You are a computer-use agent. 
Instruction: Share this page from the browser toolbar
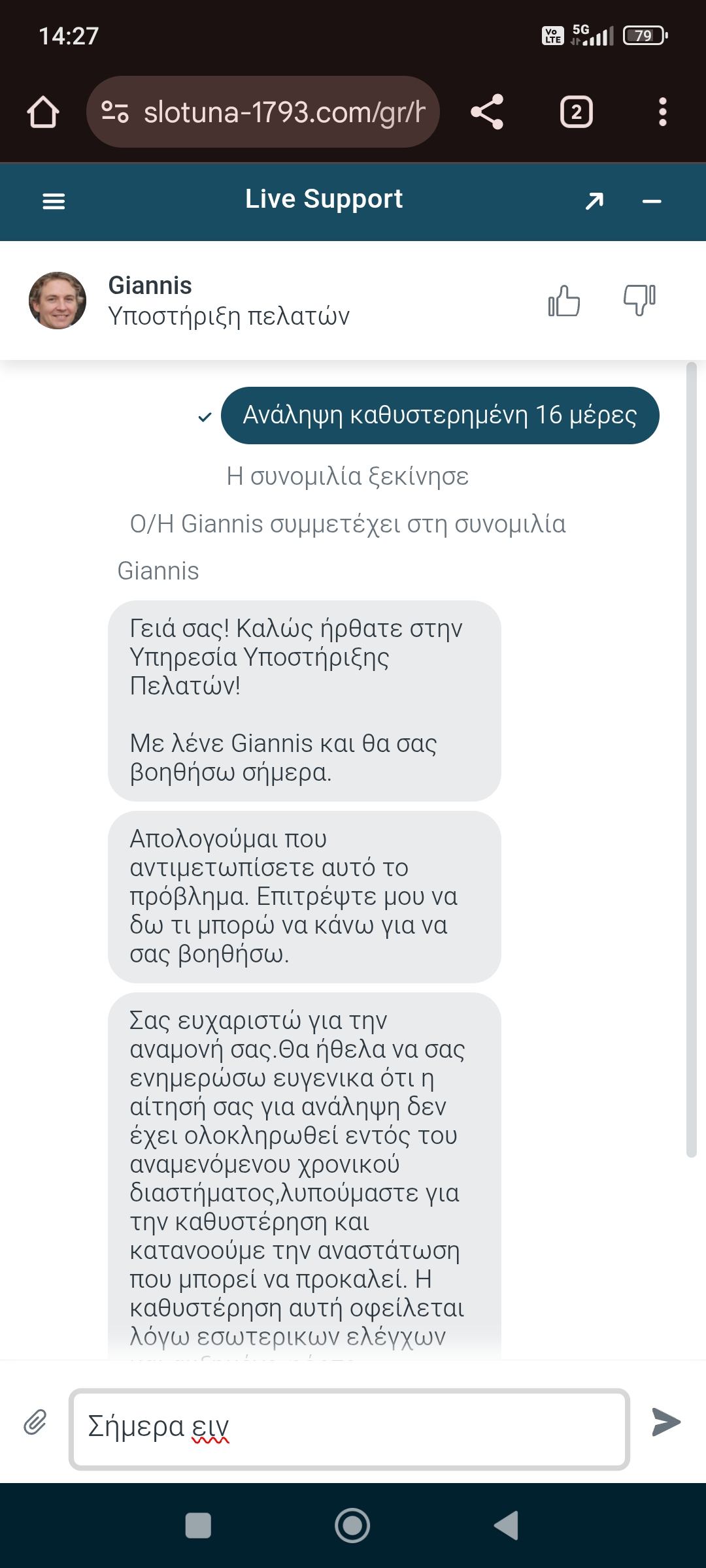487,112
